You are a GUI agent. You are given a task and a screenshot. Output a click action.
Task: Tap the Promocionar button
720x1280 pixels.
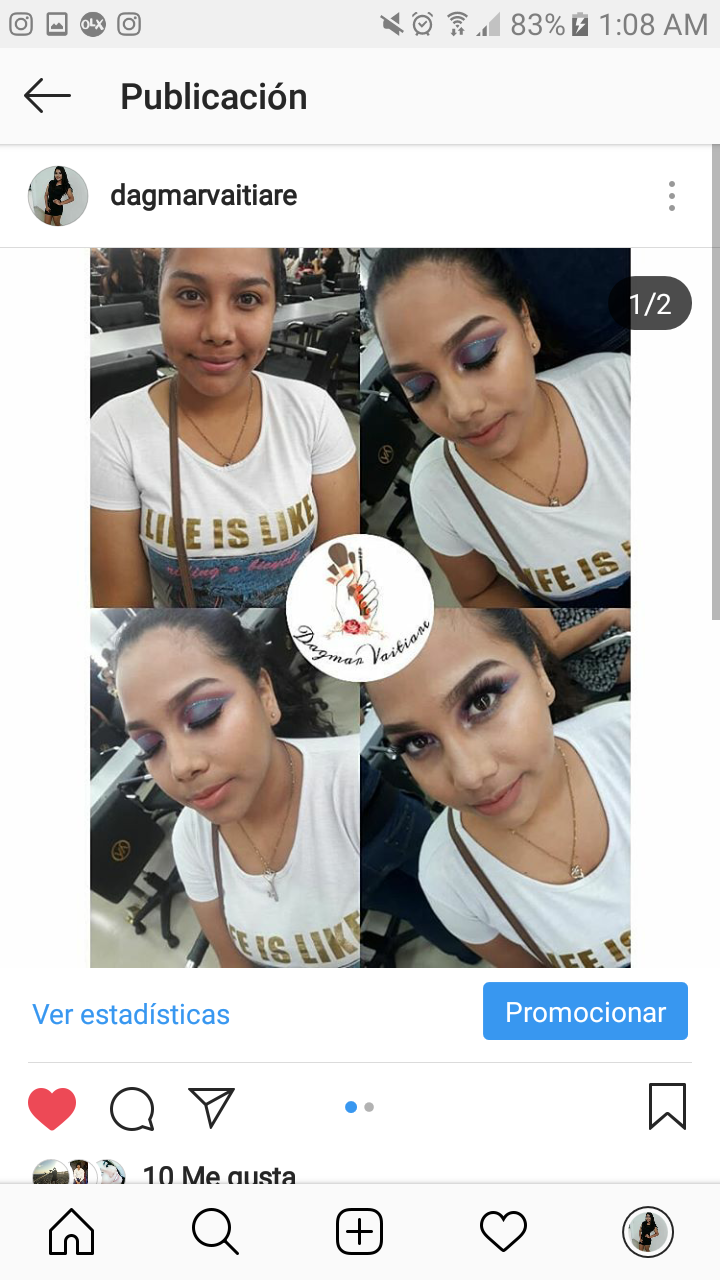pyautogui.click(x=585, y=1012)
